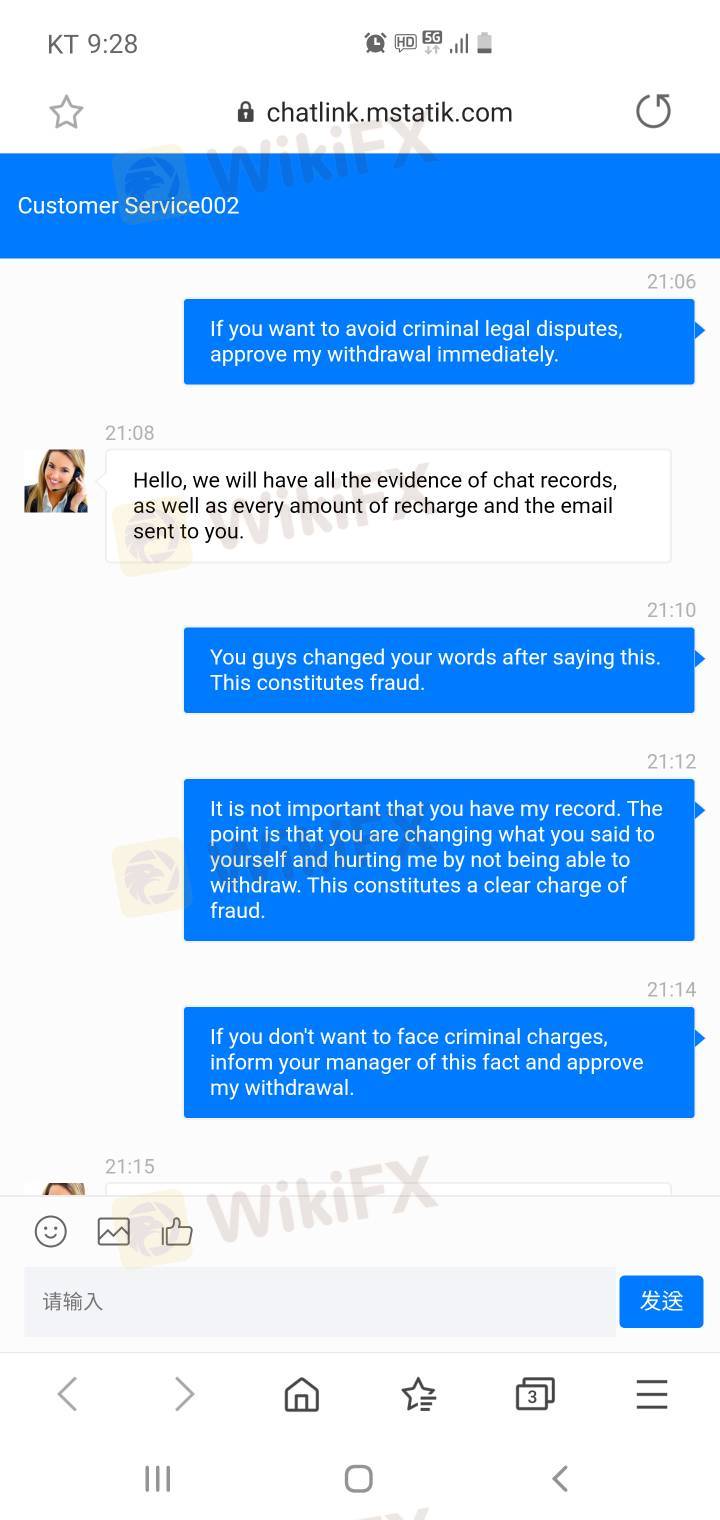Image resolution: width=720 pixels, height=1520 pixels.
Task: Open the browser hamburger menu
Action: (x=652, y=1393)
